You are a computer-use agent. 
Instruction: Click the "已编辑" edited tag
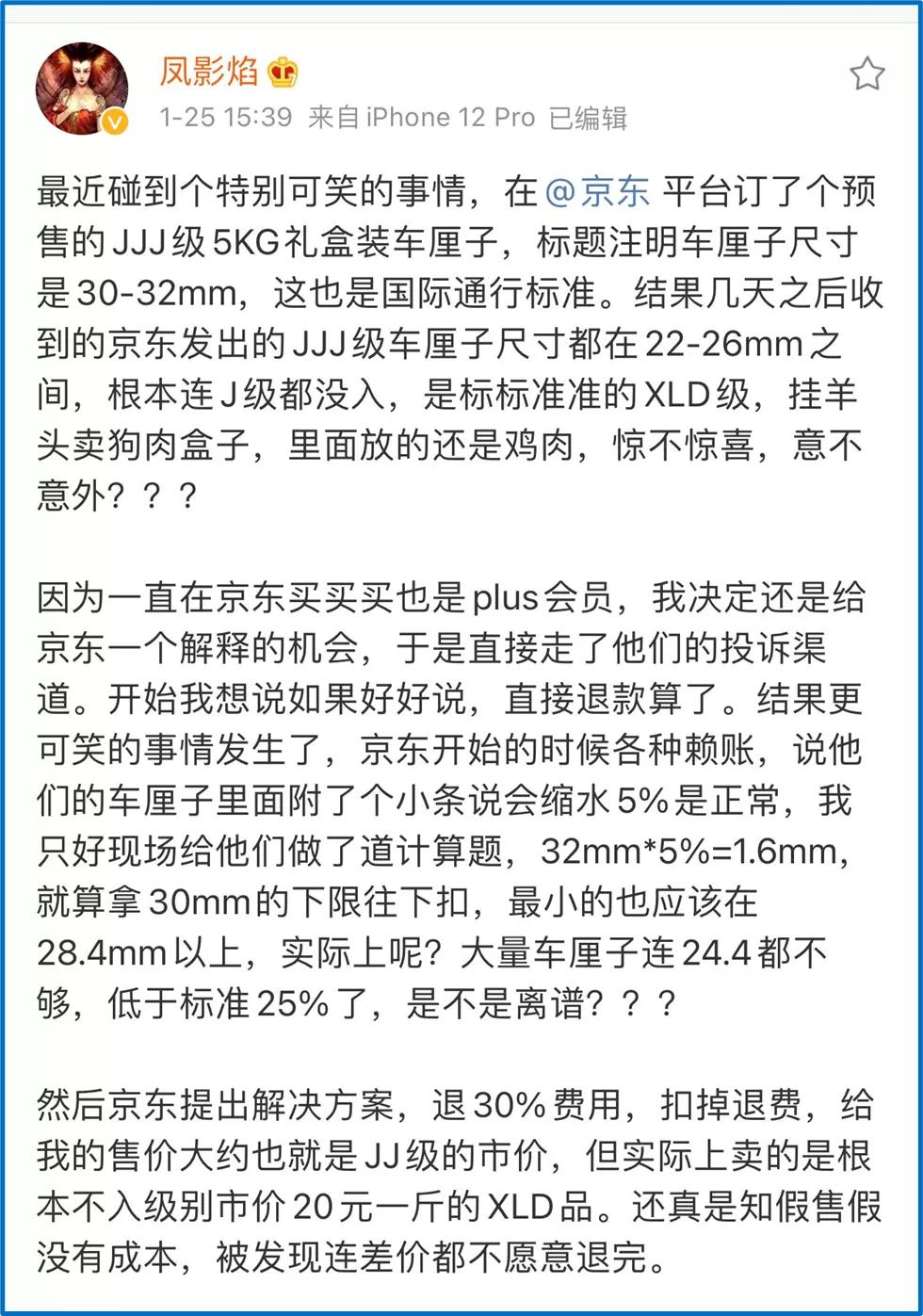(589, 118)
